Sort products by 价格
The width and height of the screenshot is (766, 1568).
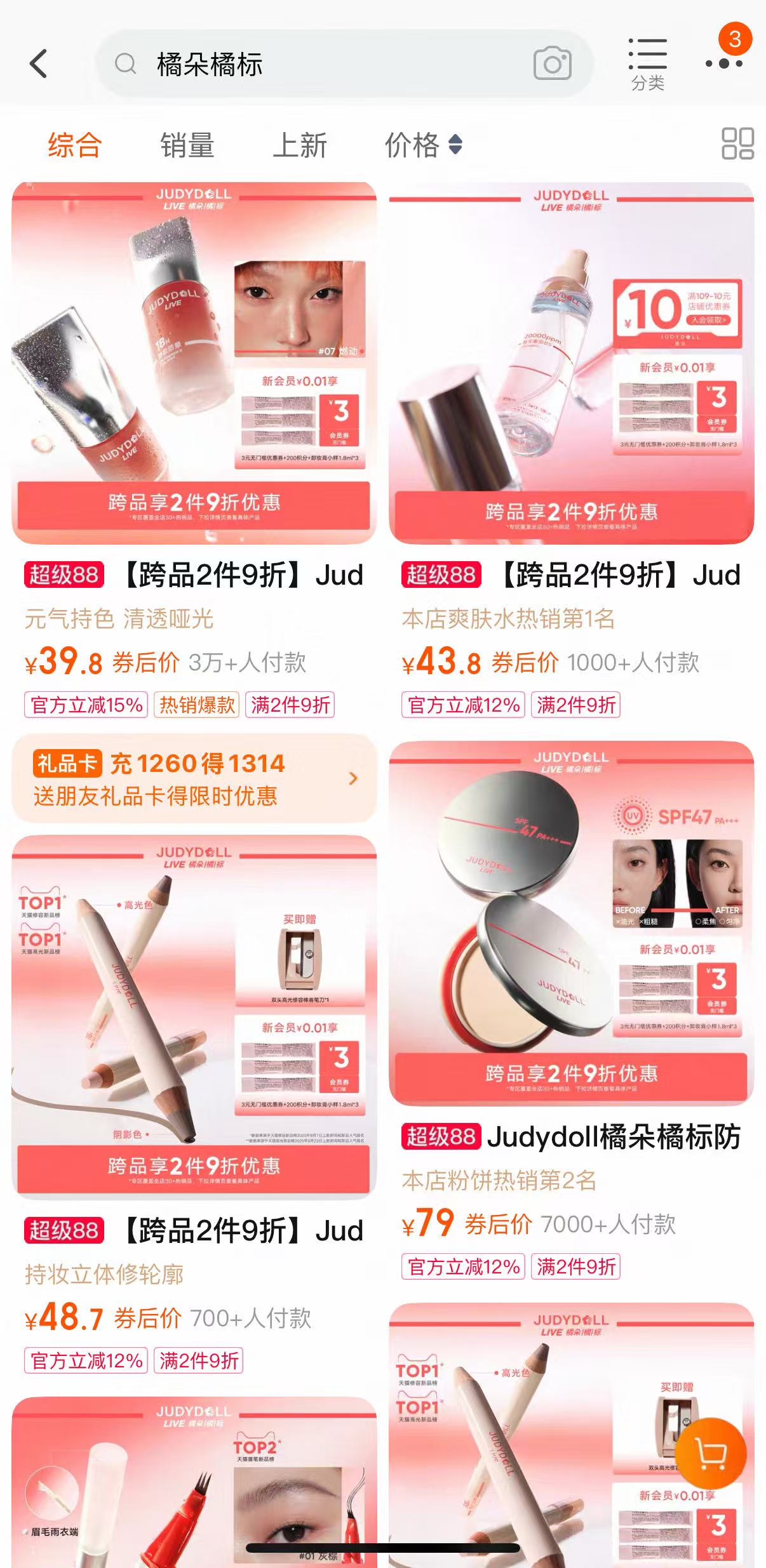(422, 145)
